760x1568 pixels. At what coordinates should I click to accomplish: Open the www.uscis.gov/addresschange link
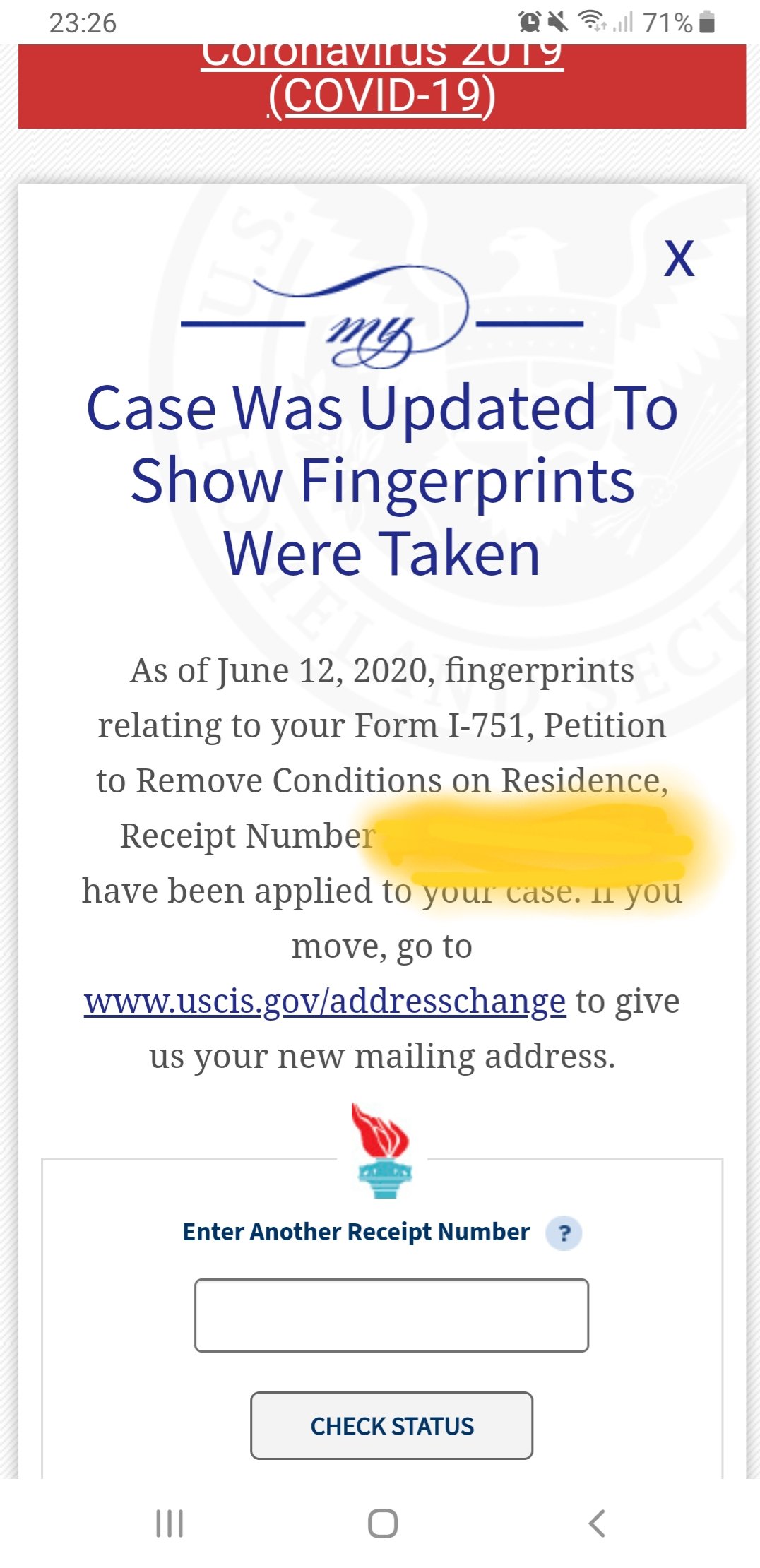(x=325, y=1001)
